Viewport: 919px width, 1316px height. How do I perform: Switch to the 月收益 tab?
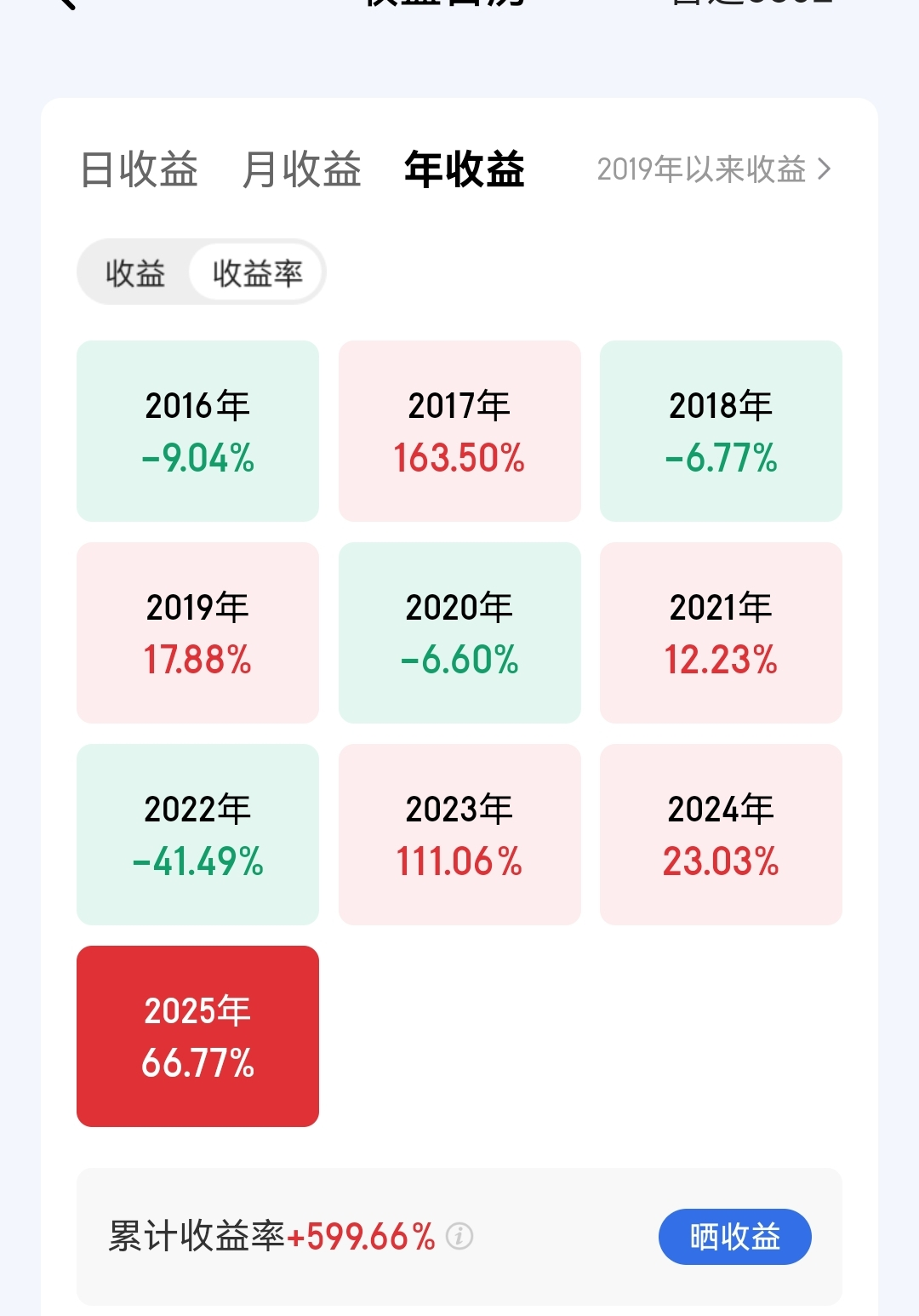[301, 169]
